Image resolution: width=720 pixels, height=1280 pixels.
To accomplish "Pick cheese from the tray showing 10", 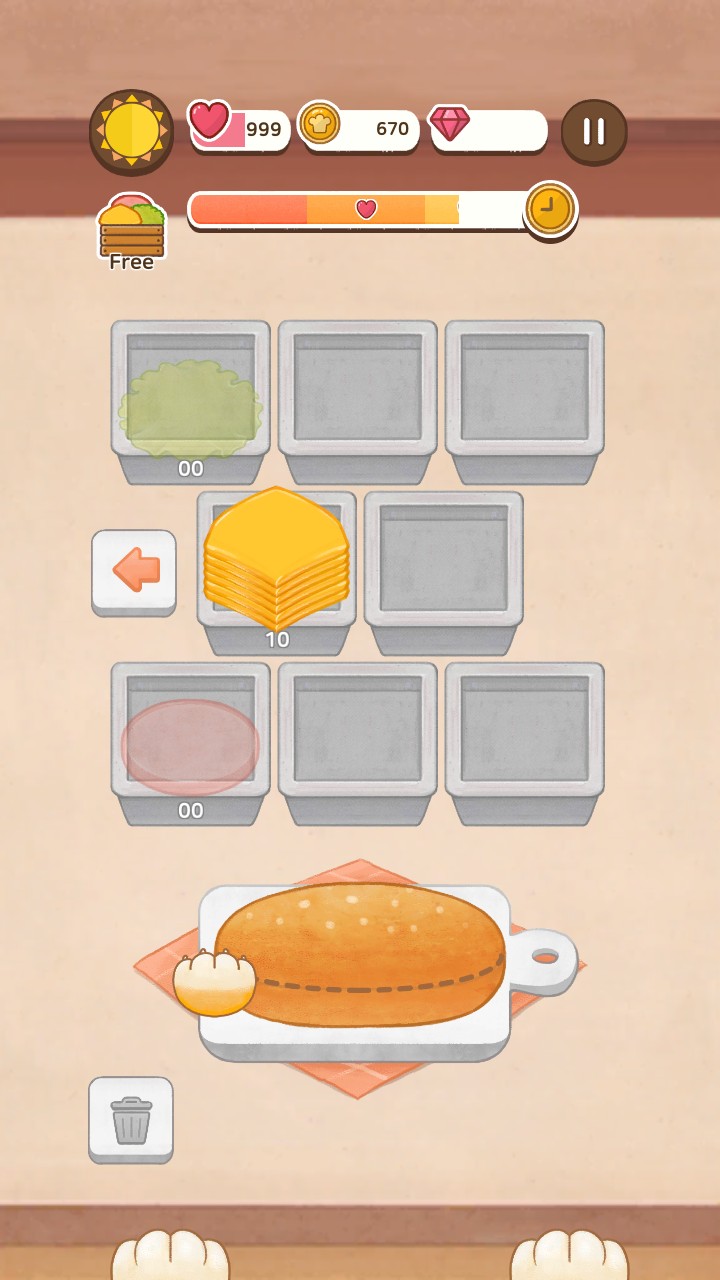I will pyautogui.click(x=277, y=560).
